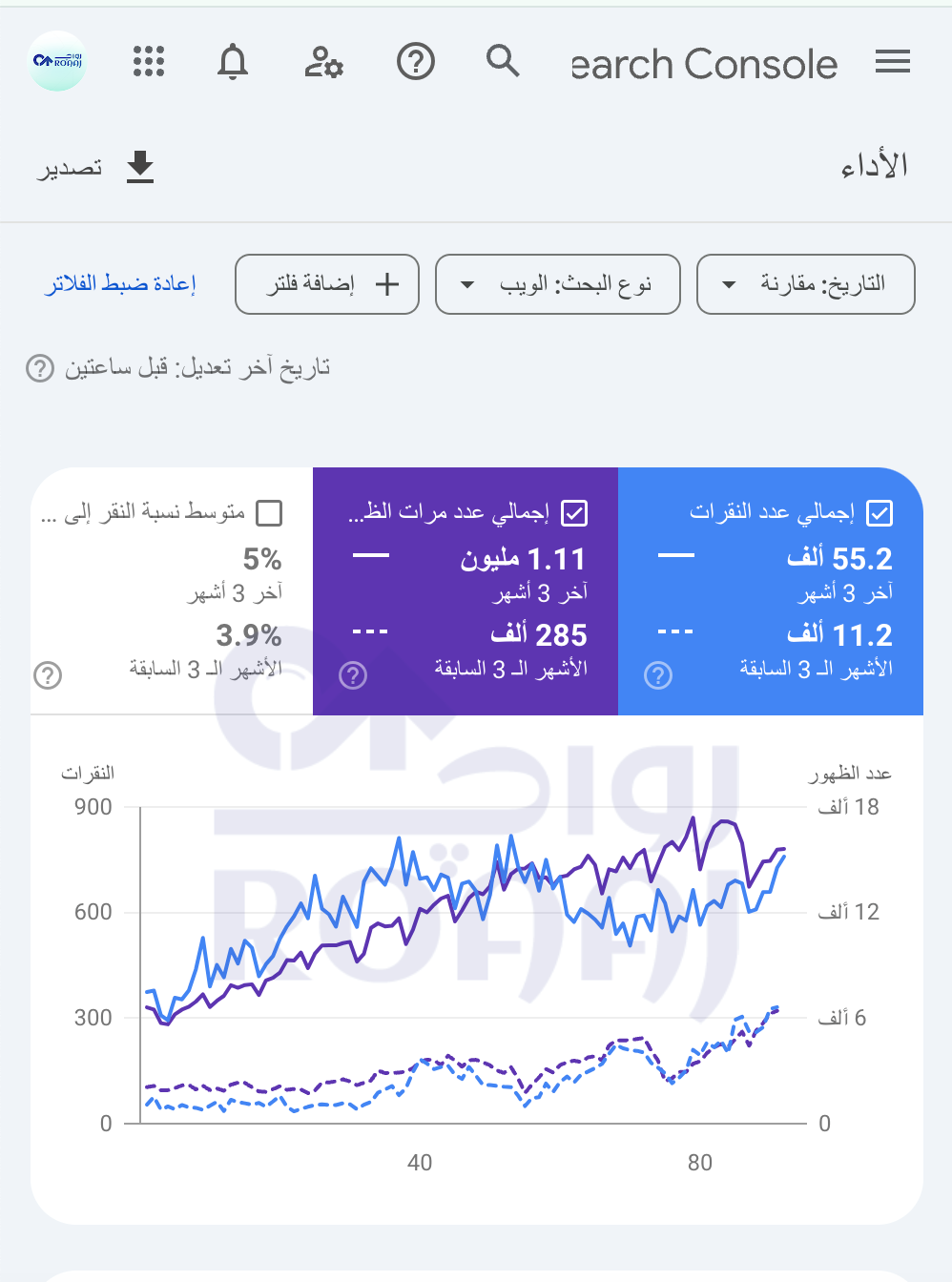Reset the filters (إعادة ضبط الفلاتر)
952x1282 pixels.
120,284
